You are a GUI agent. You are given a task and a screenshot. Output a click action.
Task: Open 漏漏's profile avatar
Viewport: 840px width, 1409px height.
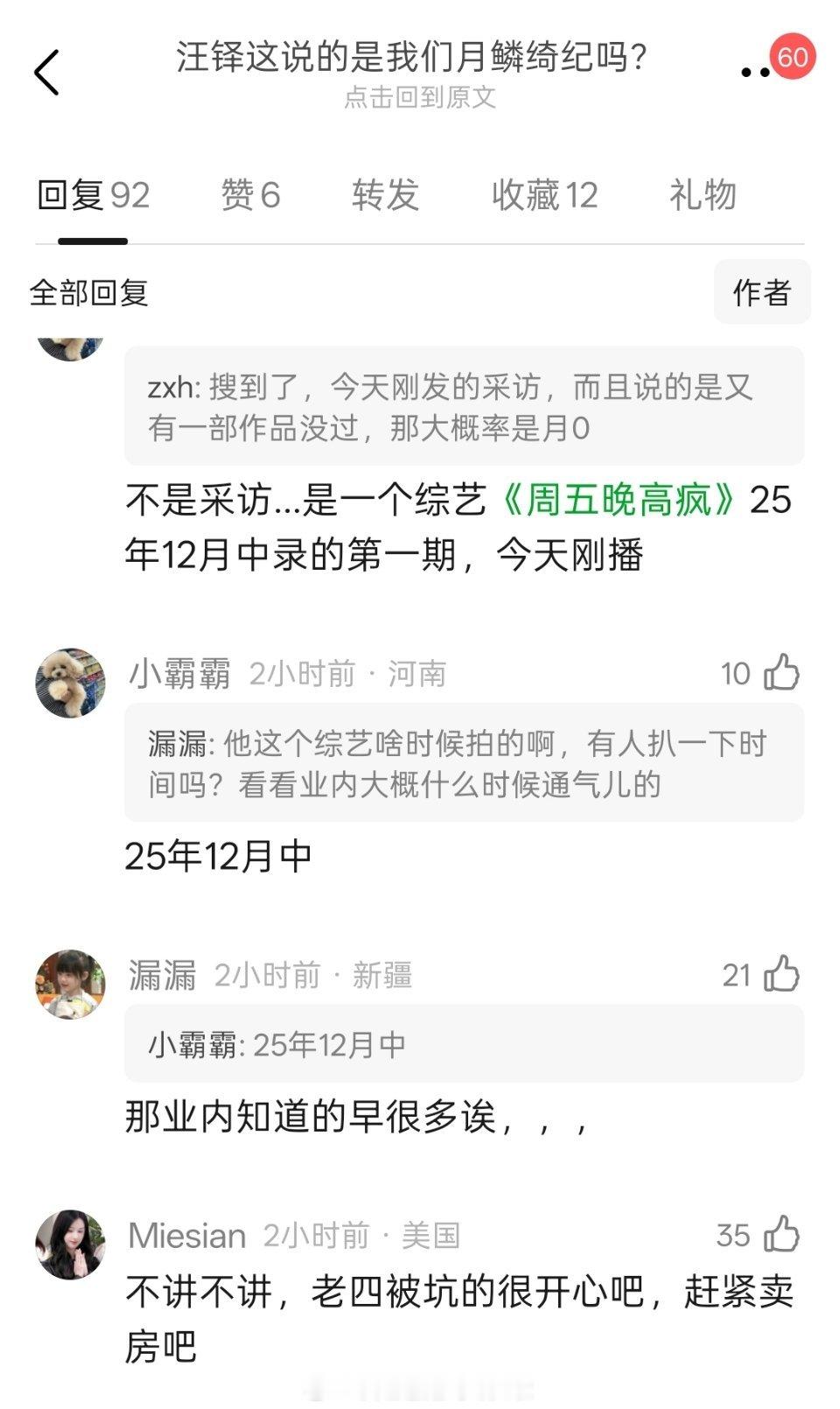click(70, 982)
